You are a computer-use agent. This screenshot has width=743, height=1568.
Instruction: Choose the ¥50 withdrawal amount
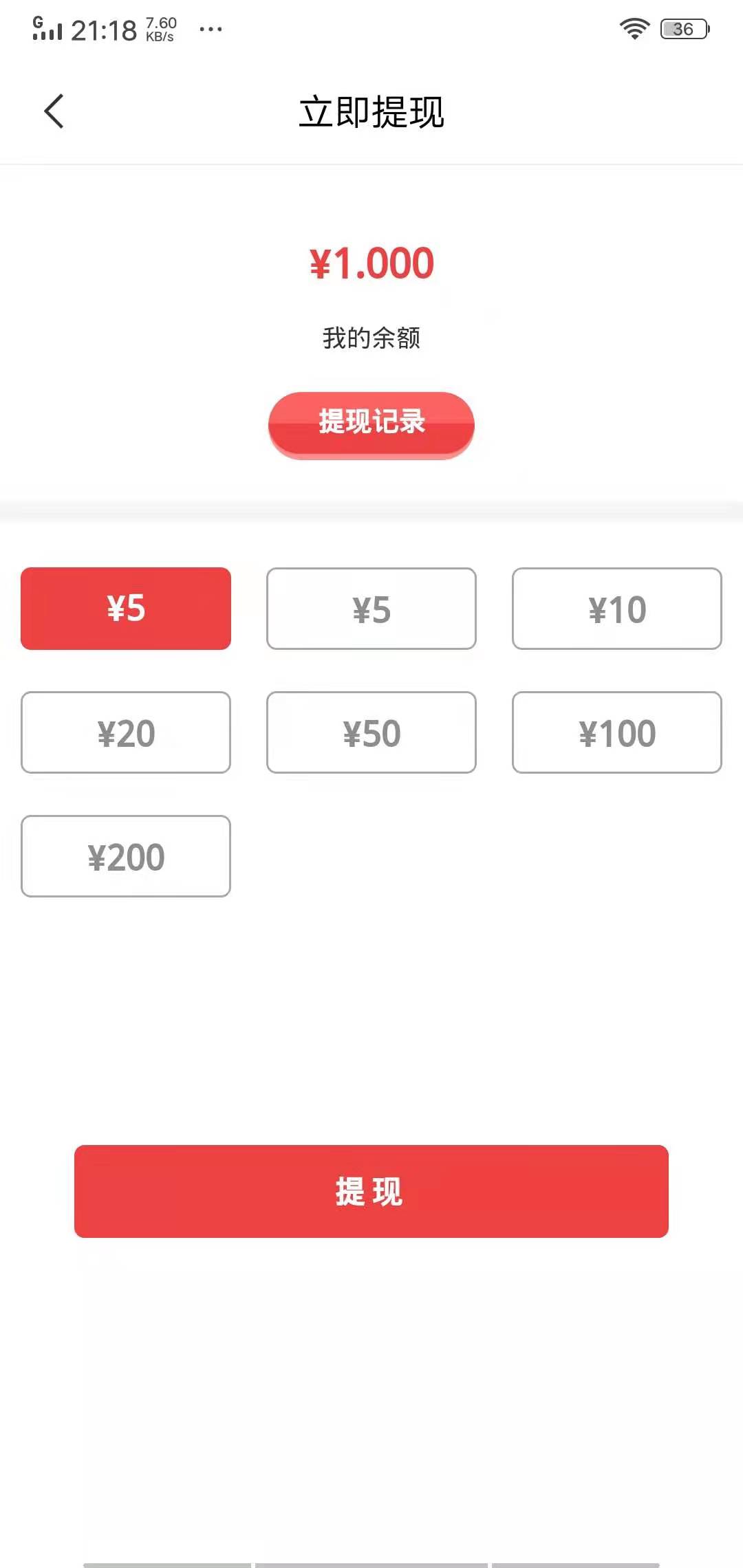tap(371, 732)
